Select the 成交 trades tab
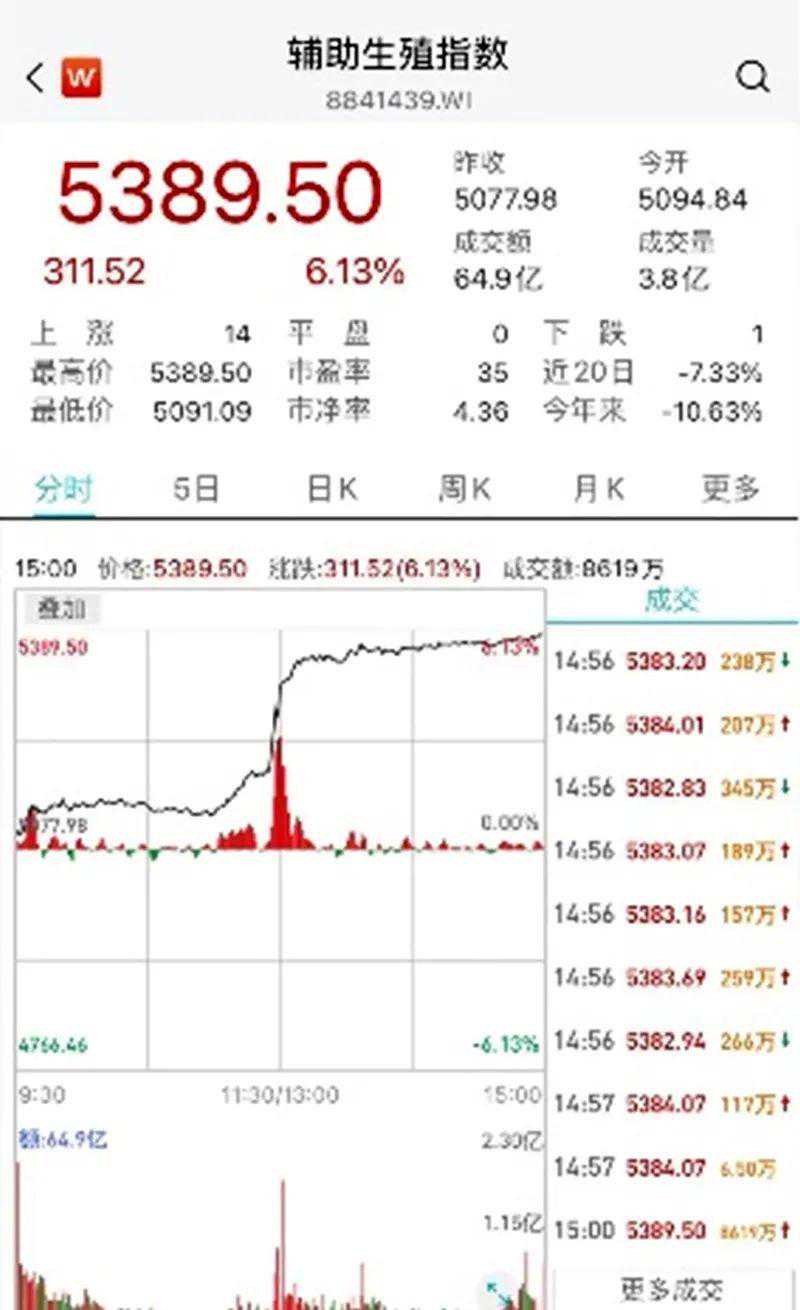Screen dimensions: 800x1310 point(672,600)
